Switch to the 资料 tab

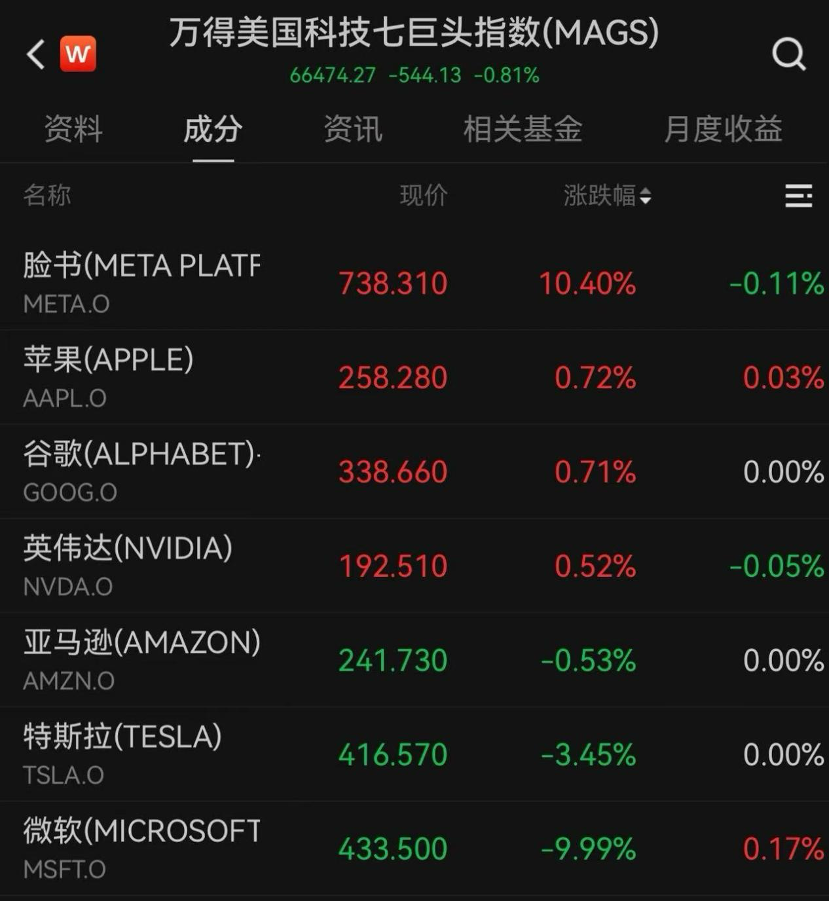tap(73, 129)
